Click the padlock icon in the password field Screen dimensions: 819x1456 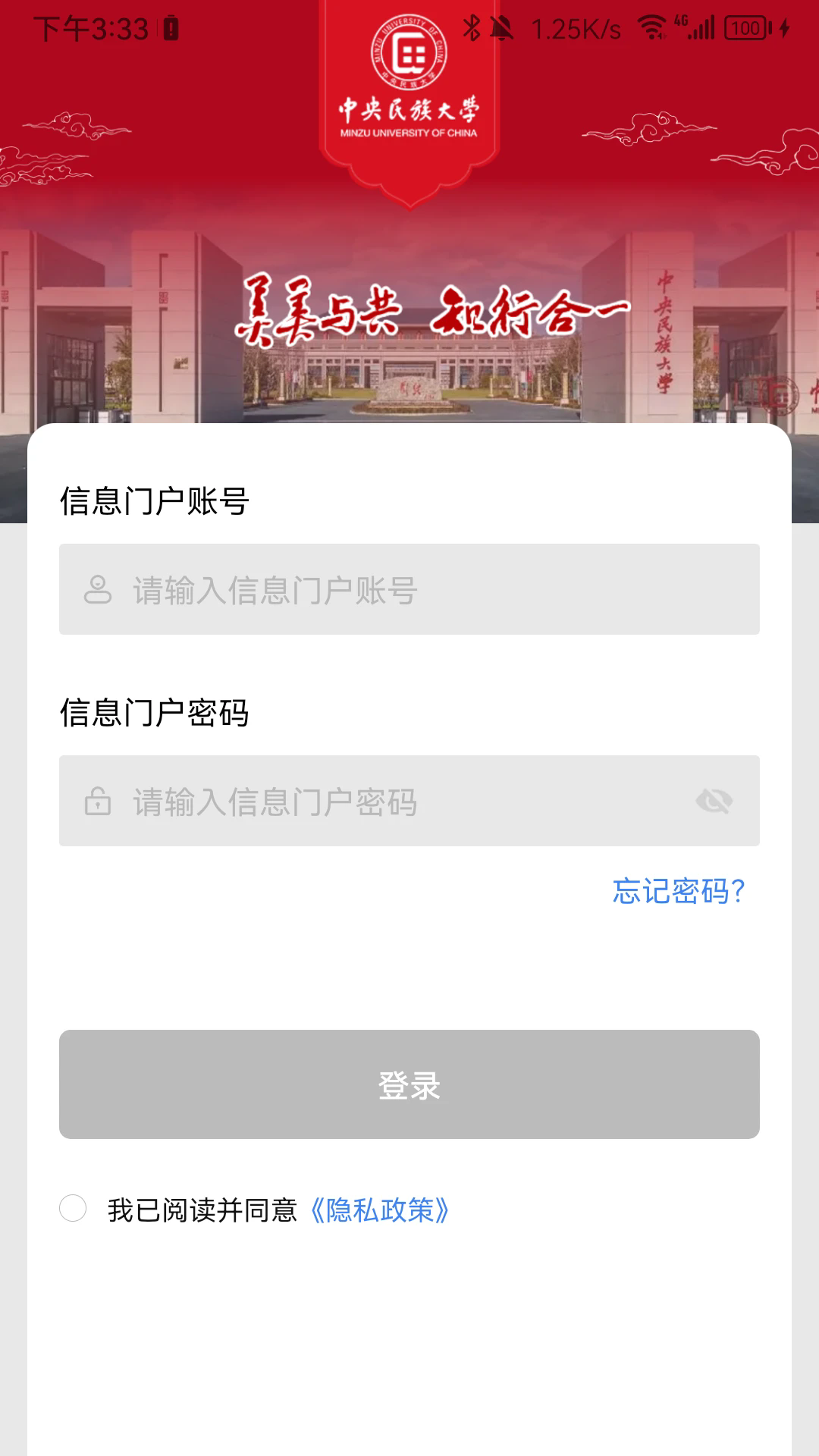tap(97, 800)
